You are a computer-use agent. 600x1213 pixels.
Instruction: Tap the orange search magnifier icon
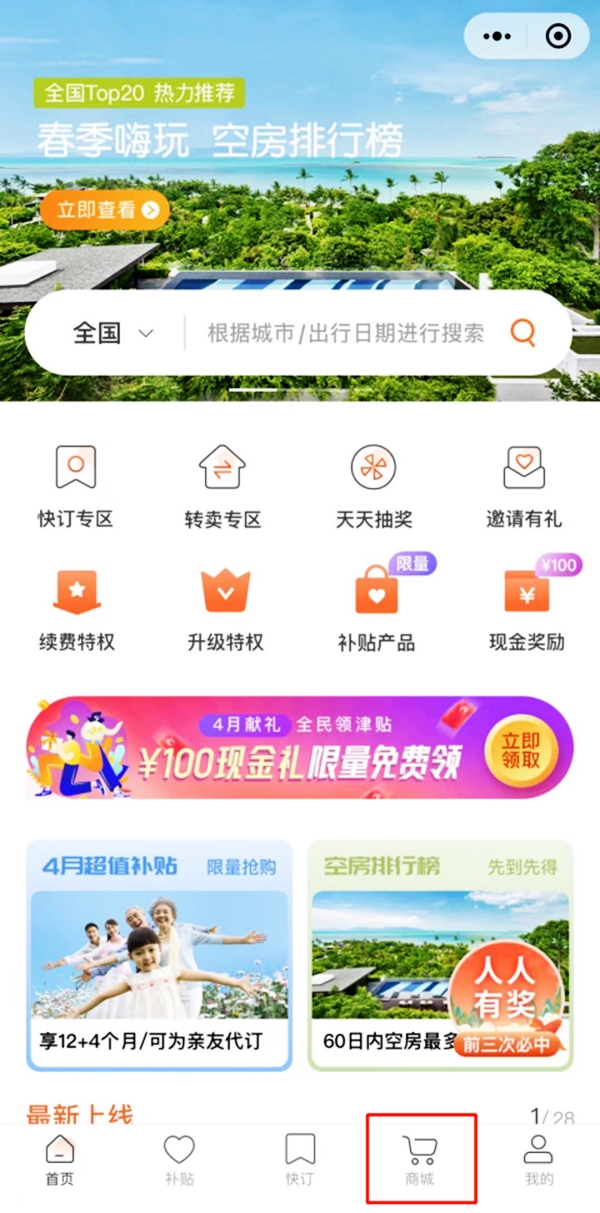[x=523, y=333]
